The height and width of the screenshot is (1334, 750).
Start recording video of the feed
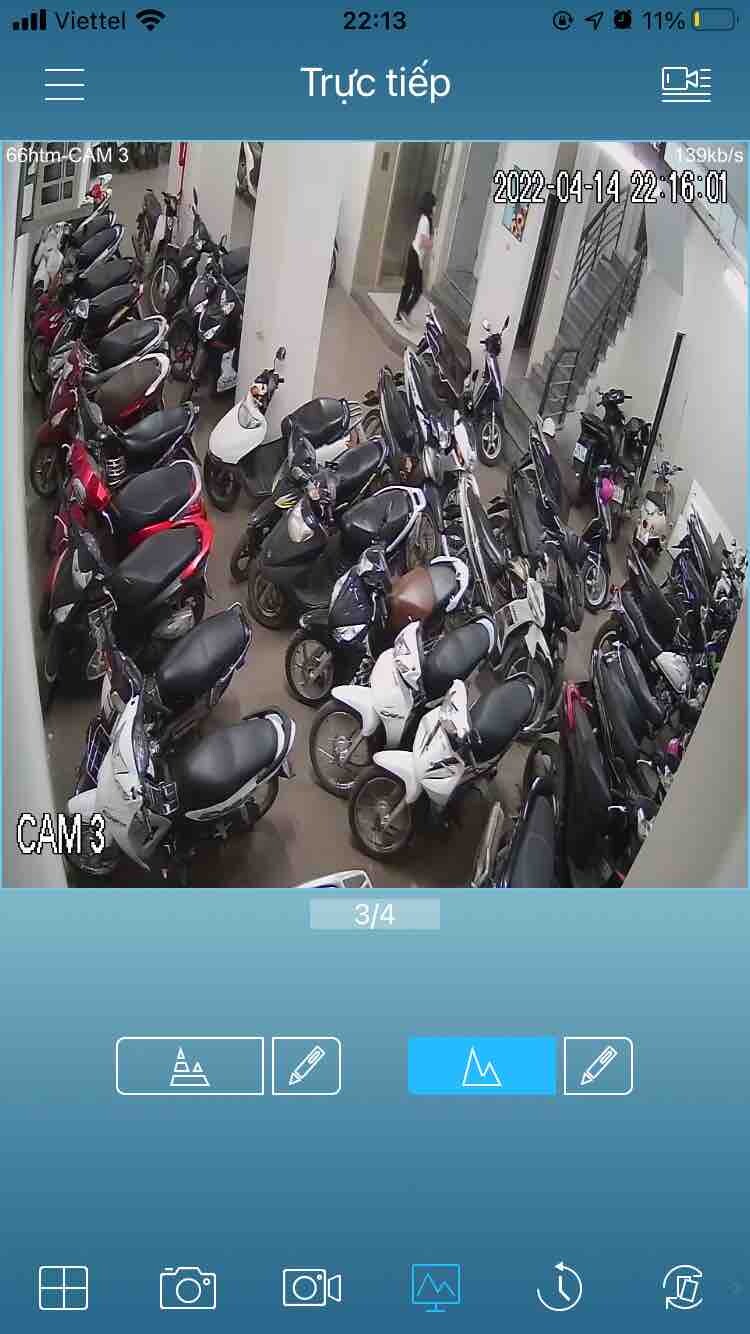(311, 1287)
